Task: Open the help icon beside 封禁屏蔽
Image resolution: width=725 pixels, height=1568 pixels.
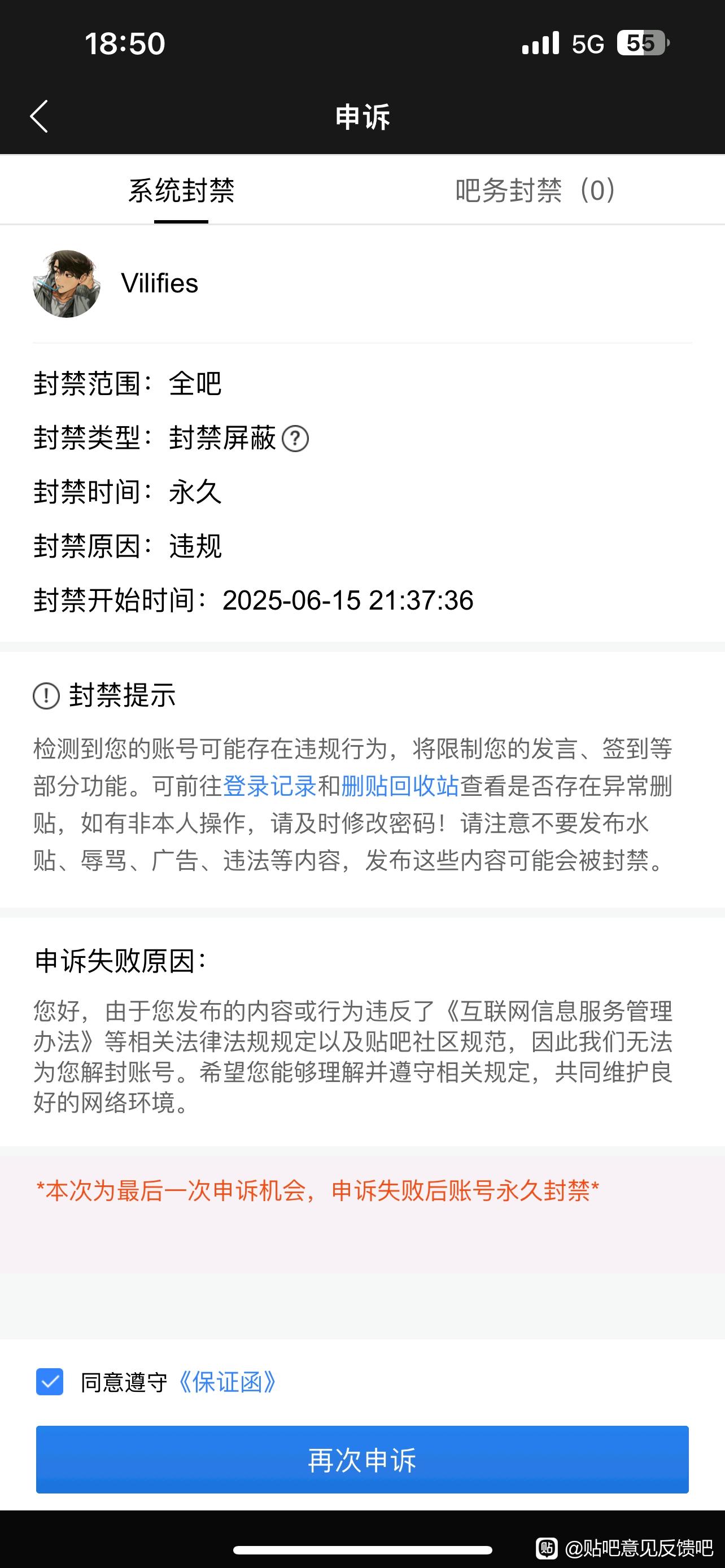Action: [296, 439]
